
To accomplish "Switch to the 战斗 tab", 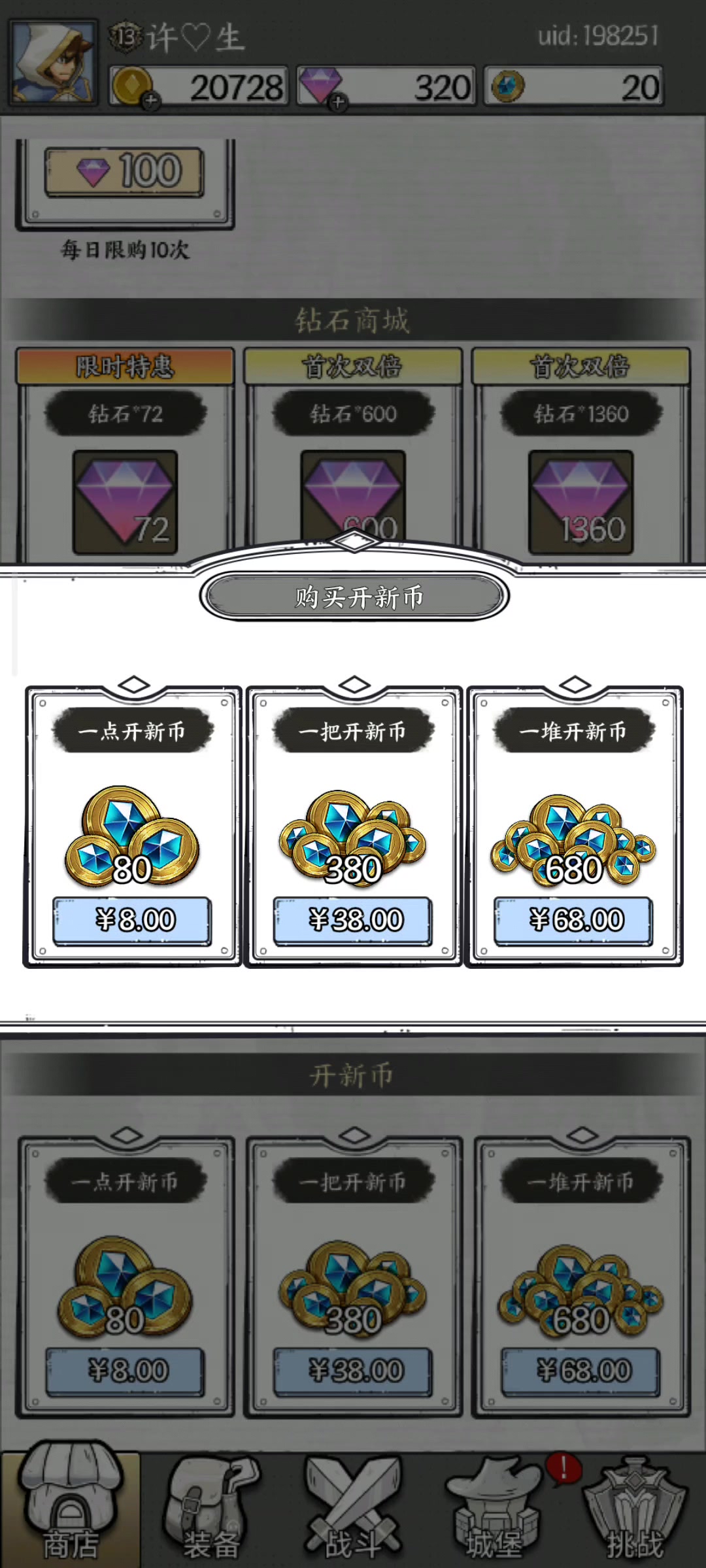I will pos(353,1509).
